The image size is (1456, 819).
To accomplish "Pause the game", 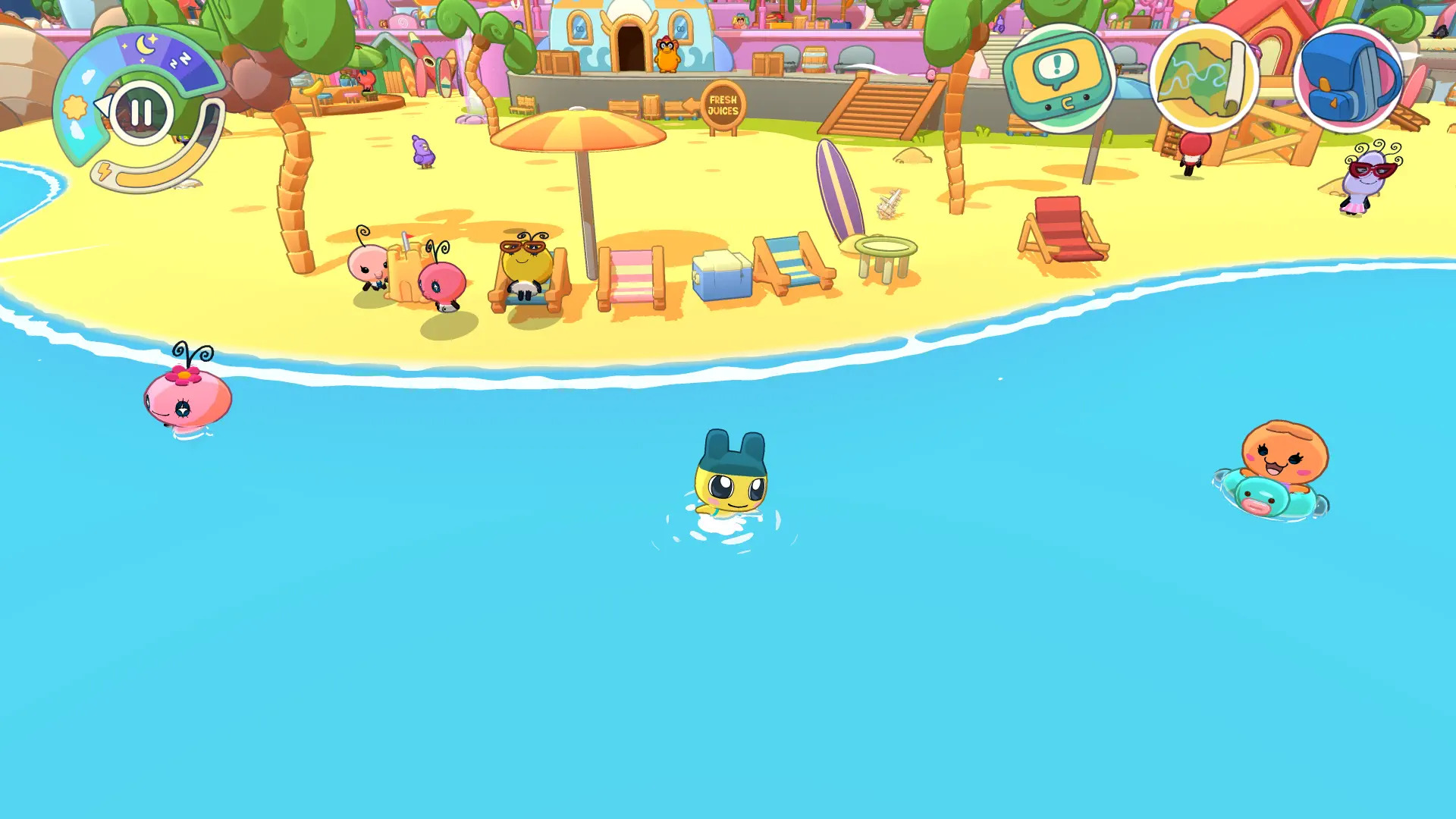I will 141,114.
